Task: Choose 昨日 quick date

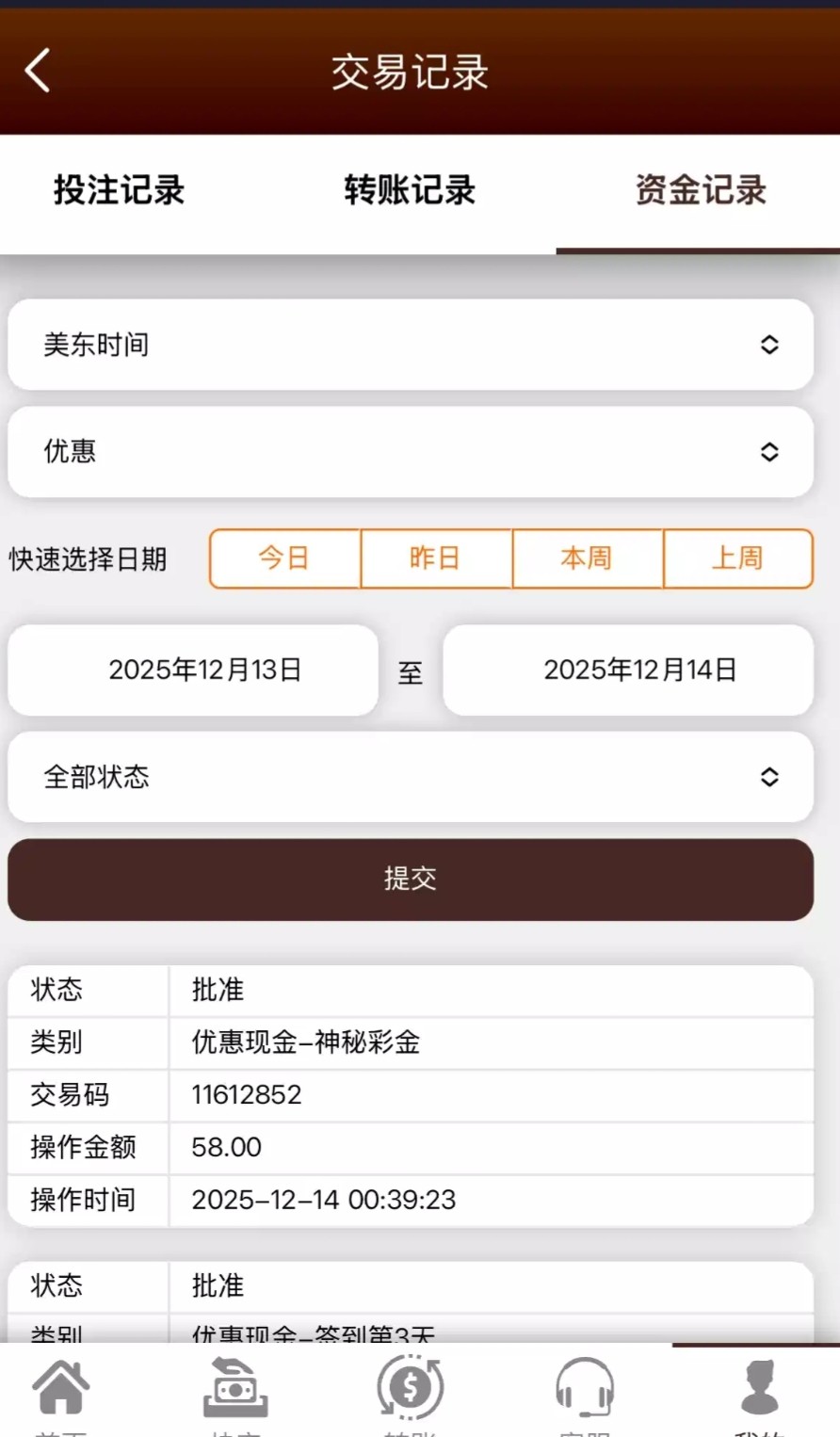Action: (x=435, y=558)
